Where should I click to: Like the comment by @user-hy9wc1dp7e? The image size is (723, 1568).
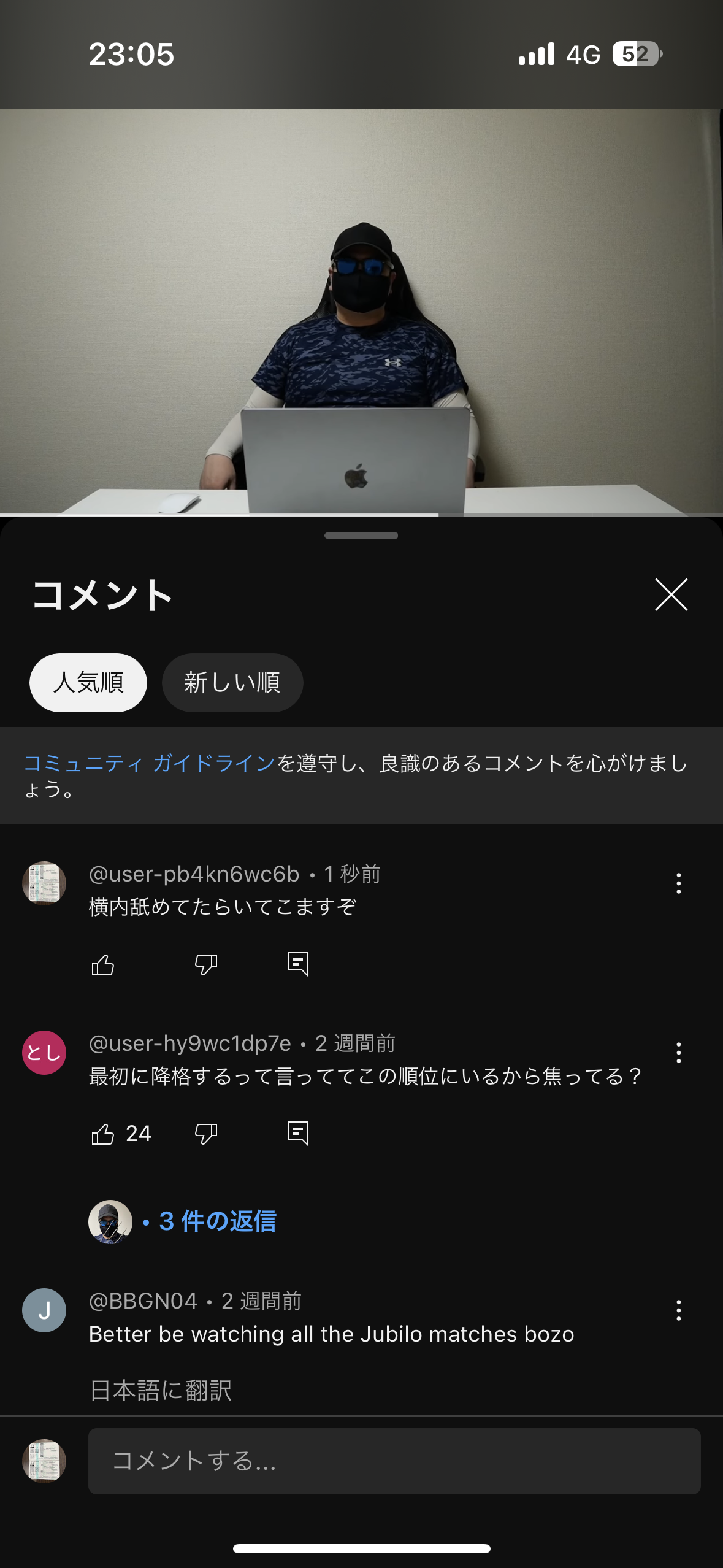[x=103, y=1134]
